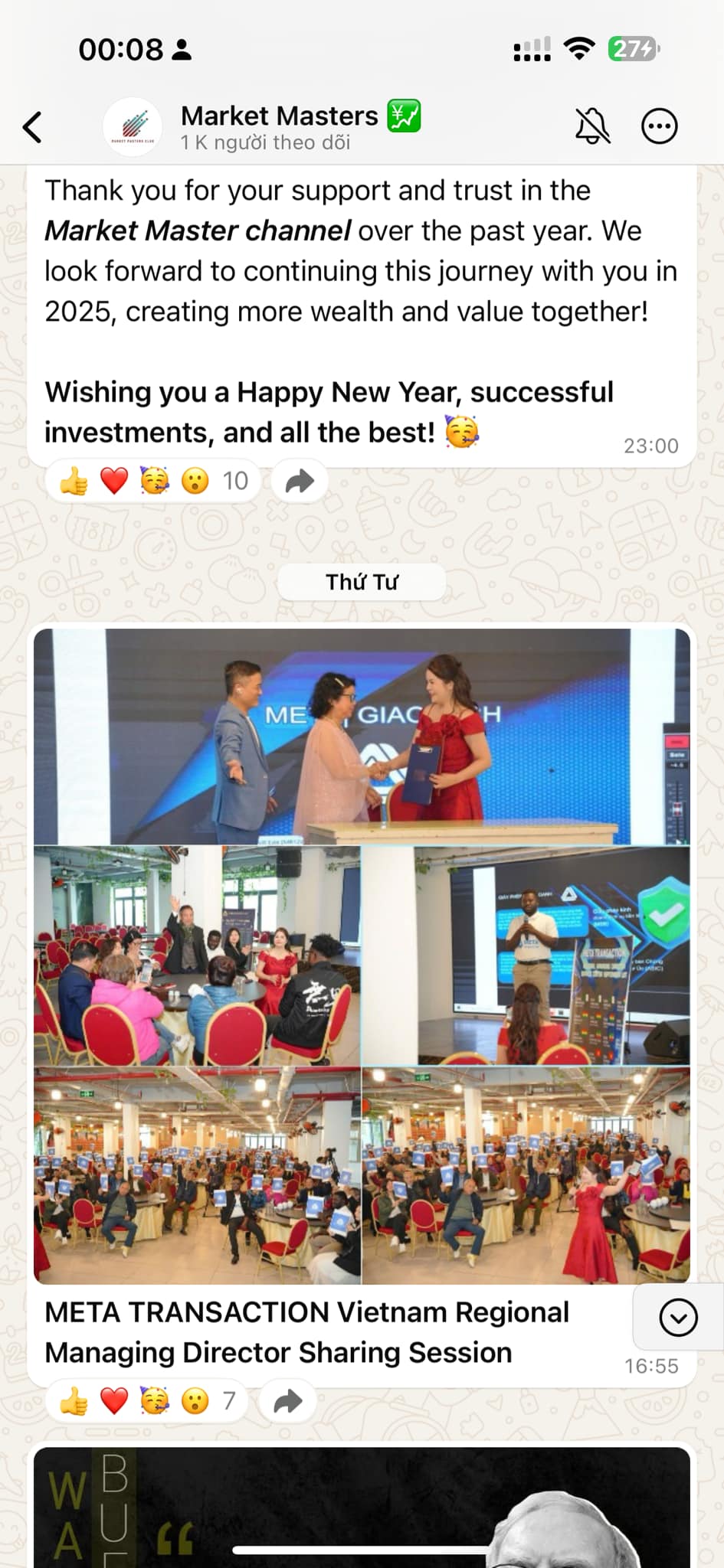Open the three-dot more options menu
The height and width of the screenshot is (1568, 724).
click(x=659, y=126)
